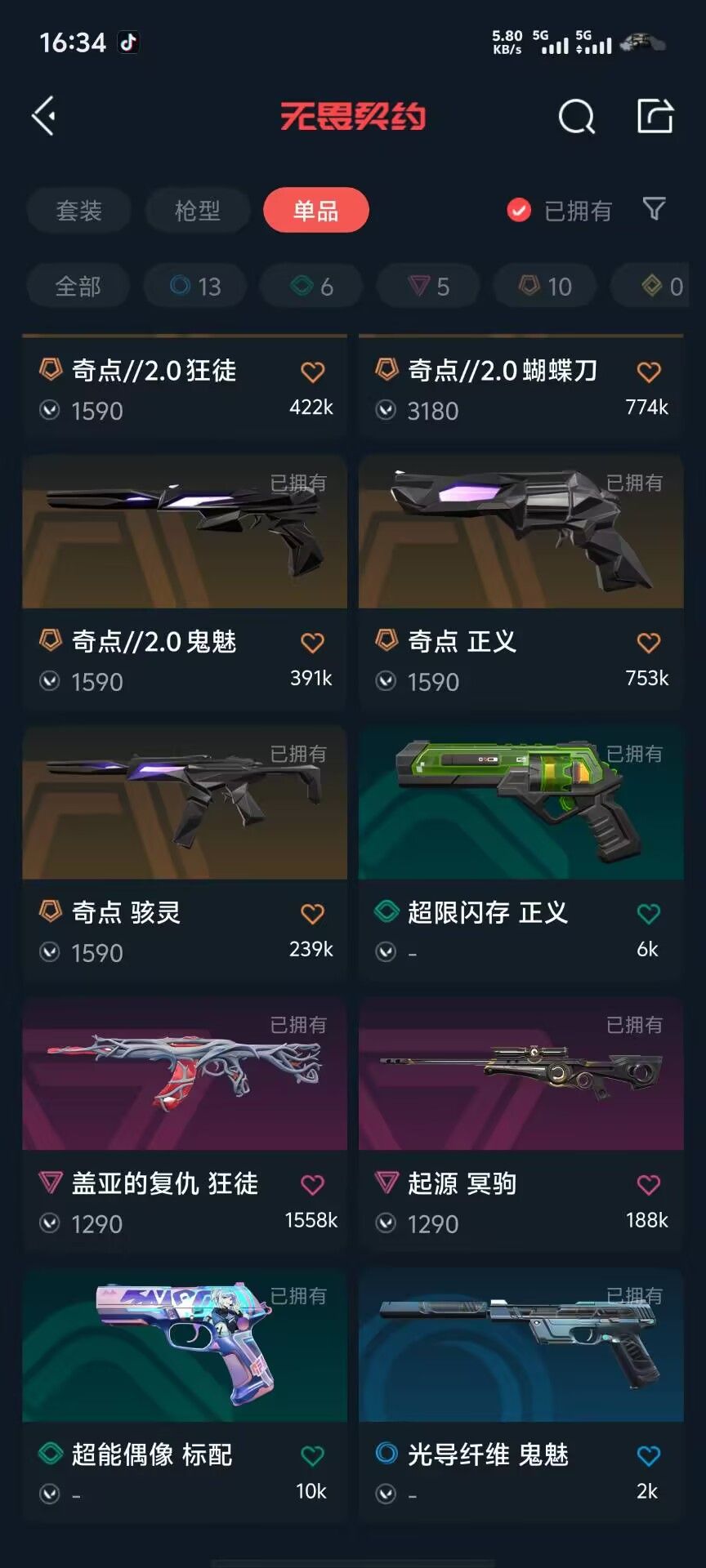Filter by the orange tier chip 10

click(x=545, y=286)
